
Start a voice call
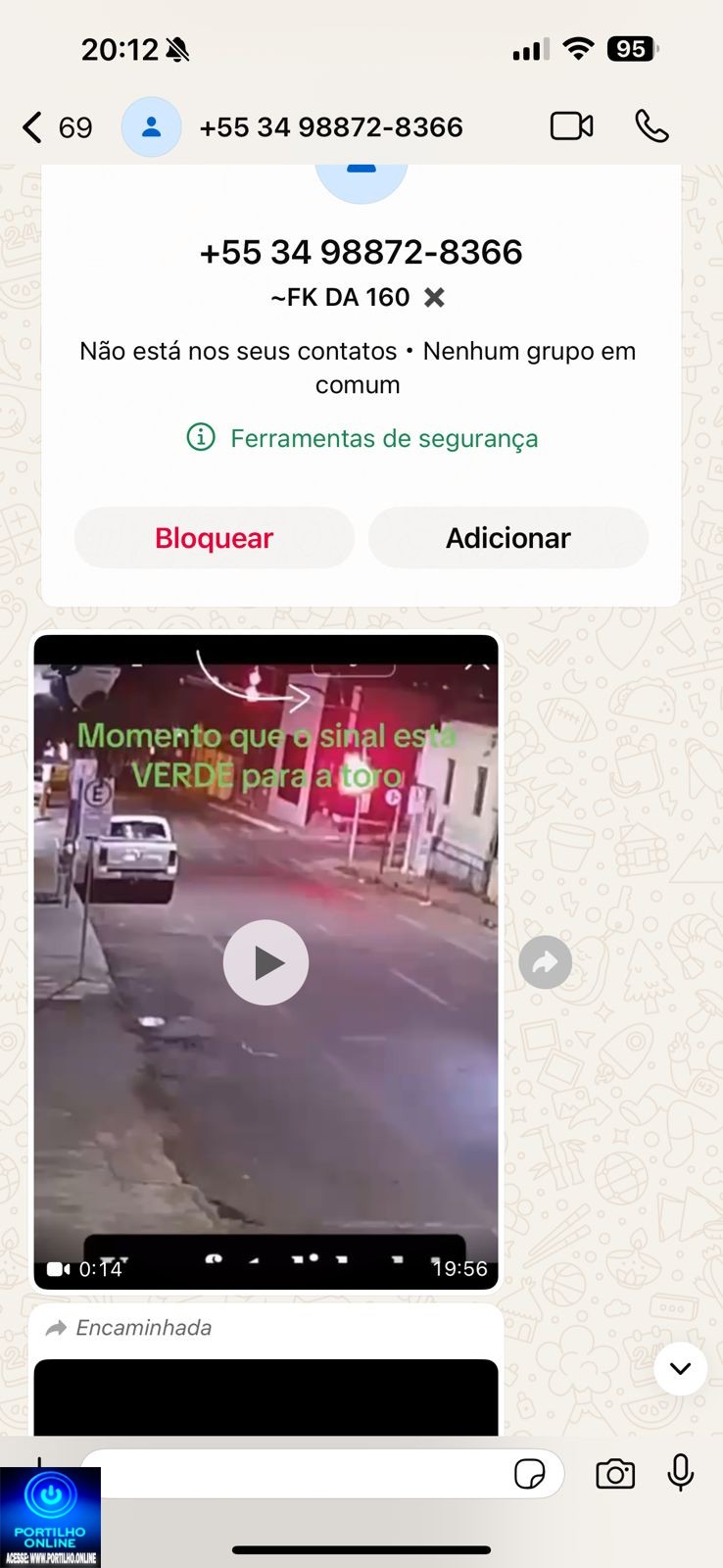651,126
